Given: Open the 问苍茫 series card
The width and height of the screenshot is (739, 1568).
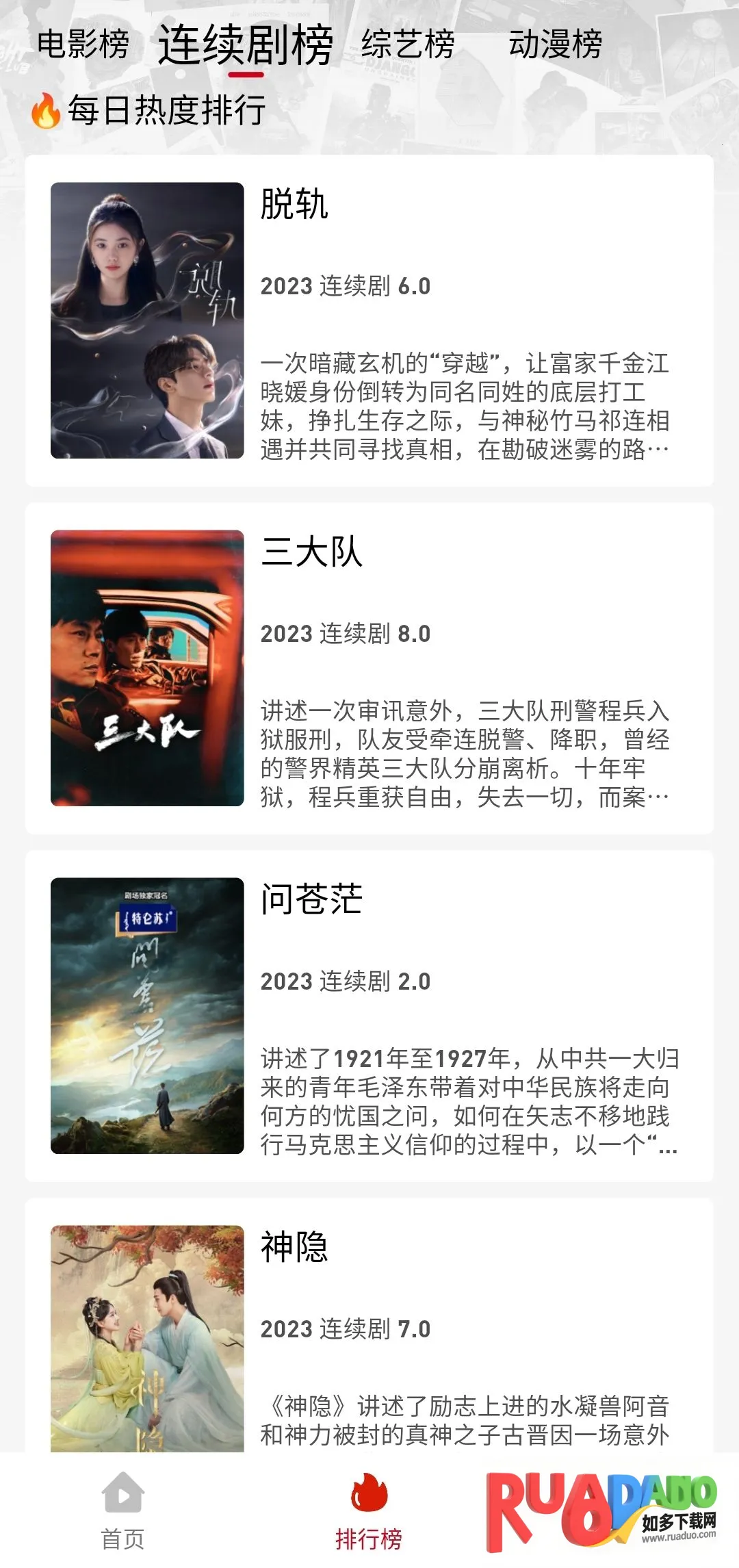Looking at the screenshot, I should [x=369, y=1016].
